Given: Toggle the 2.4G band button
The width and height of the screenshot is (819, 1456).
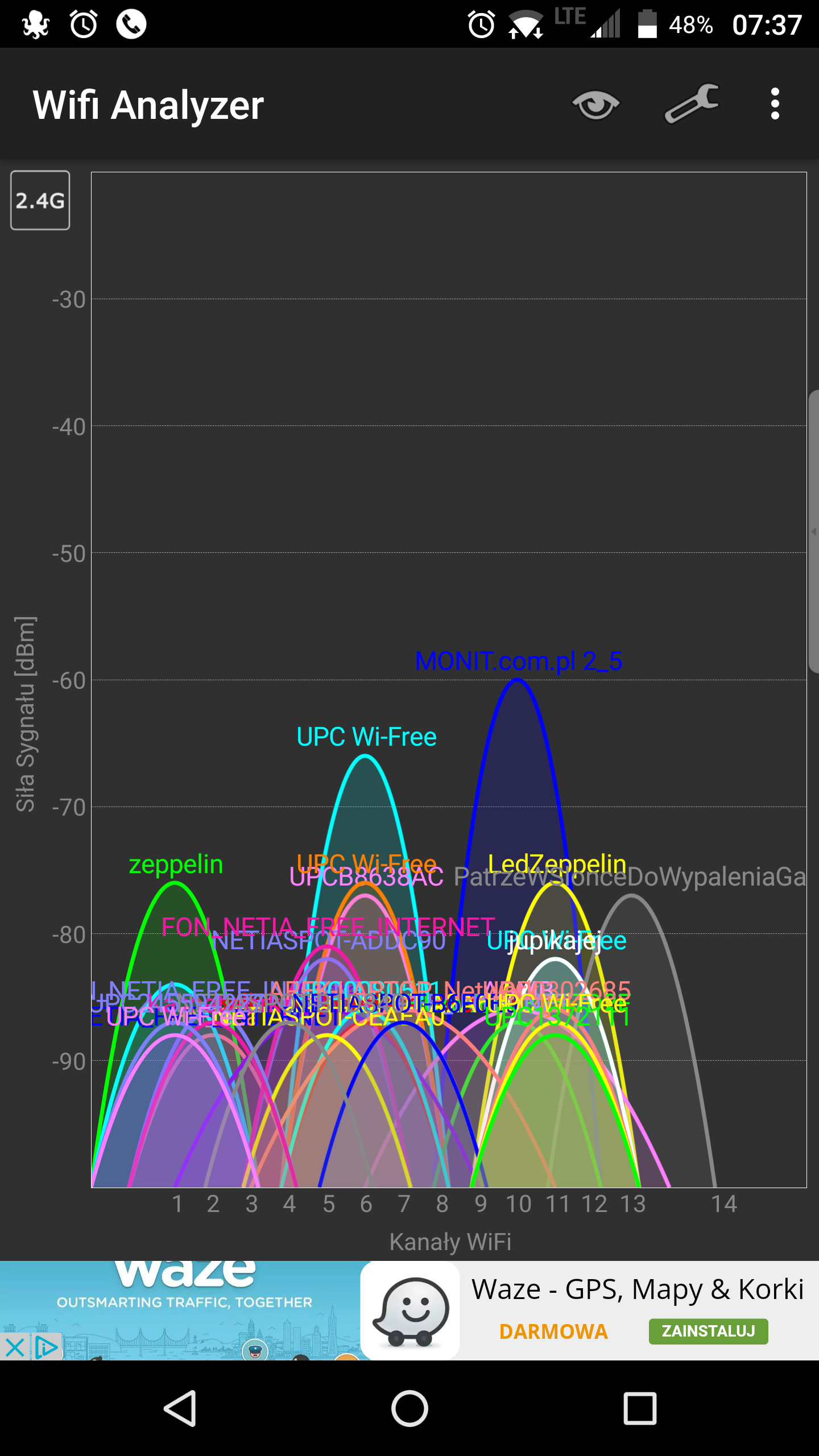Looking at the screenshot, I should (x=40, y=200).
